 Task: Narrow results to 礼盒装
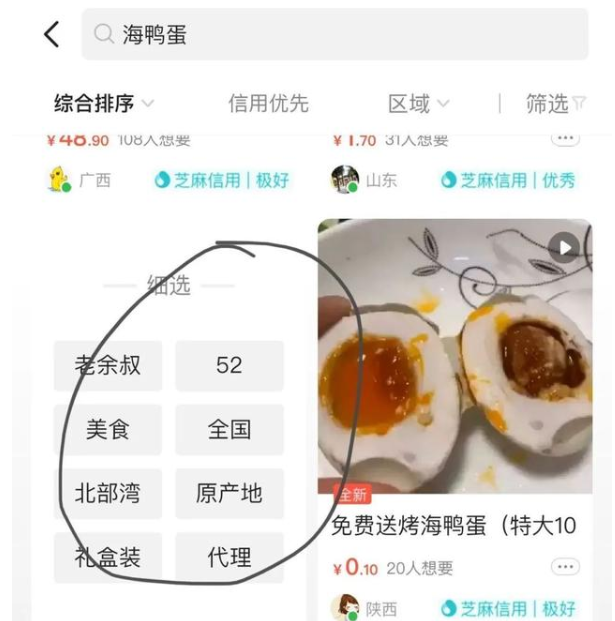tap(108, 558)
